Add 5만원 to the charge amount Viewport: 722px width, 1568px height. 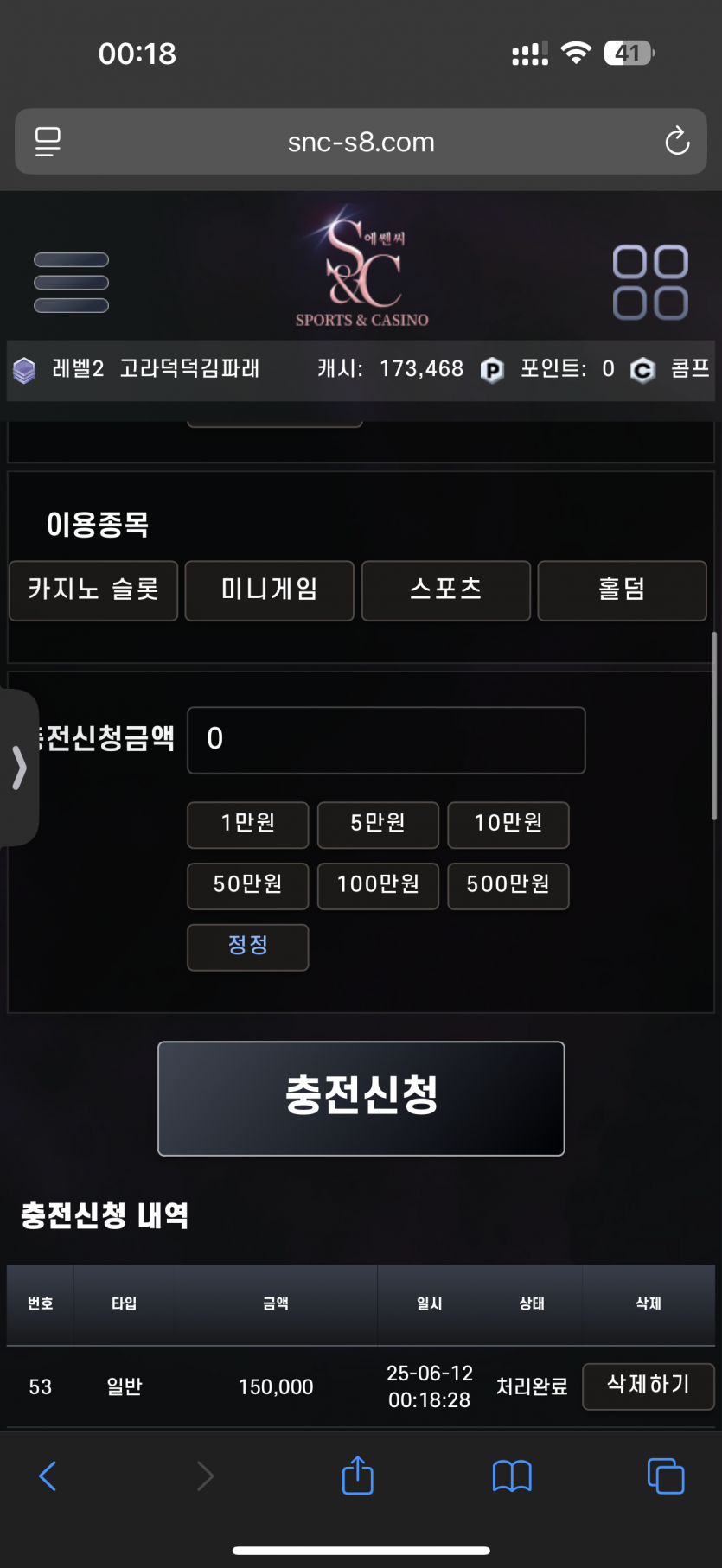[378, 825]
